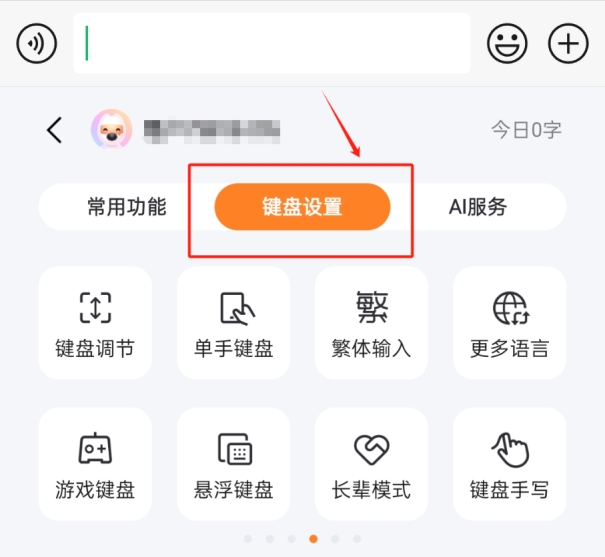Turn on 长辈模式 elder mode
The width and height of the screenshot is (605, 557).
(x=371, y=464)
